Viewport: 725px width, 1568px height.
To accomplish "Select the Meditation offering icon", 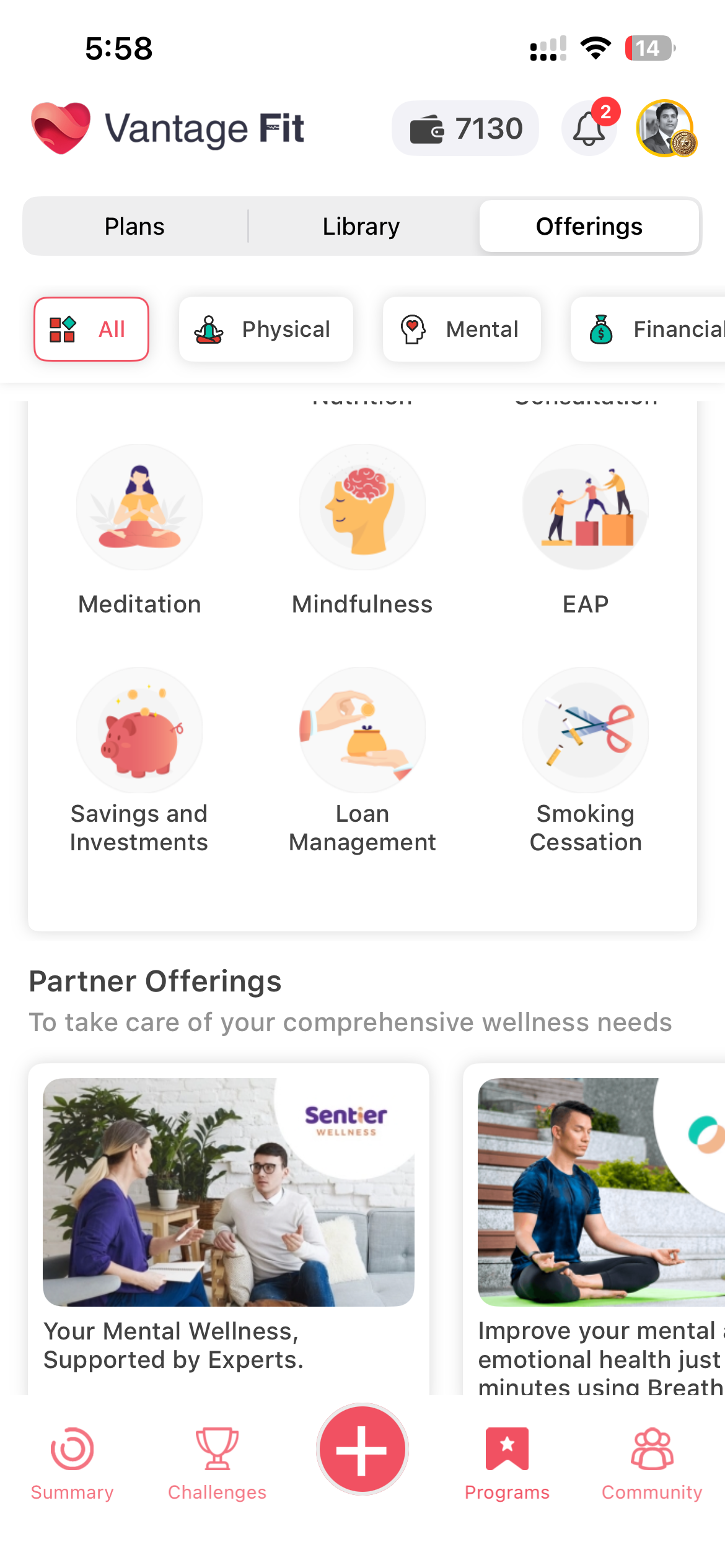I will (x=139, y=507).
